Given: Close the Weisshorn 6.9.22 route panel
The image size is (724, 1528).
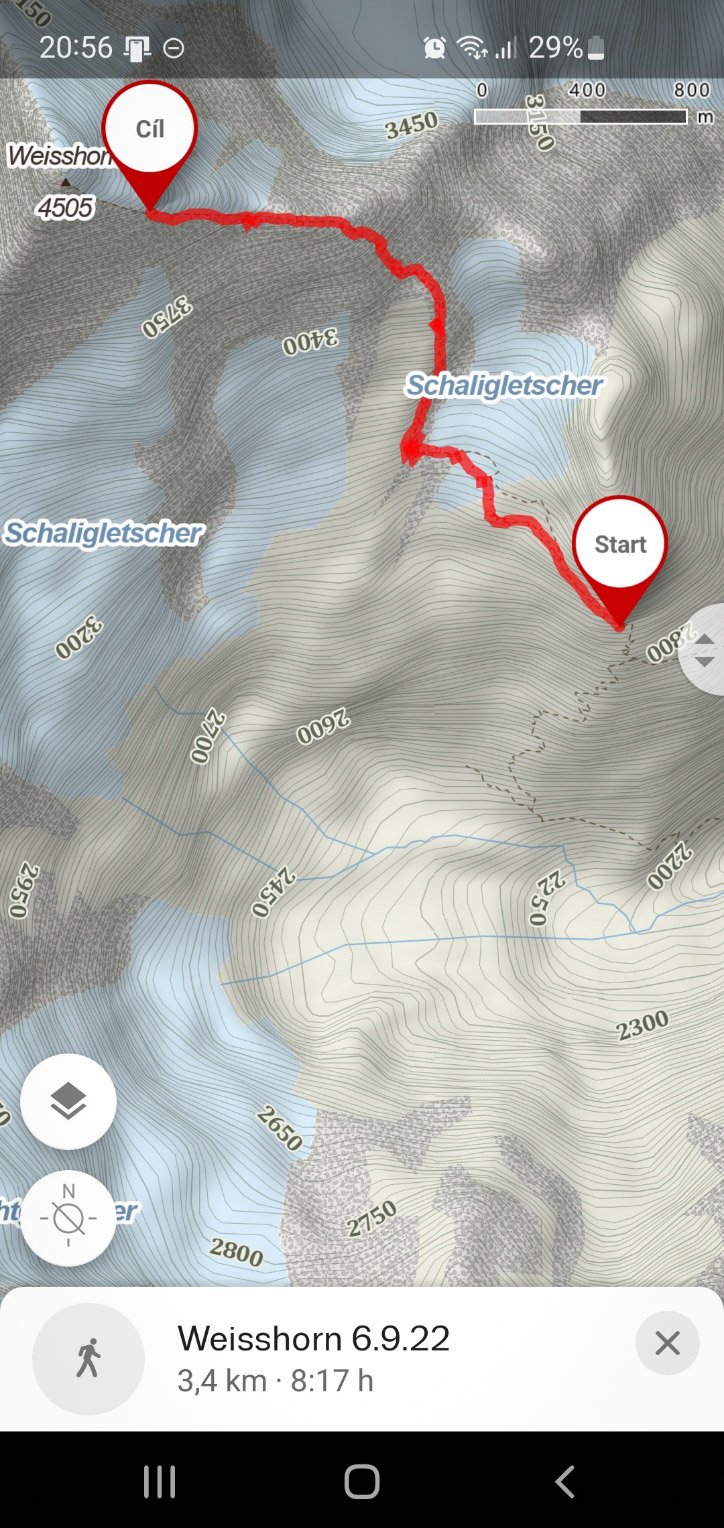Looking at the screenshot, I should (667, 1343).
